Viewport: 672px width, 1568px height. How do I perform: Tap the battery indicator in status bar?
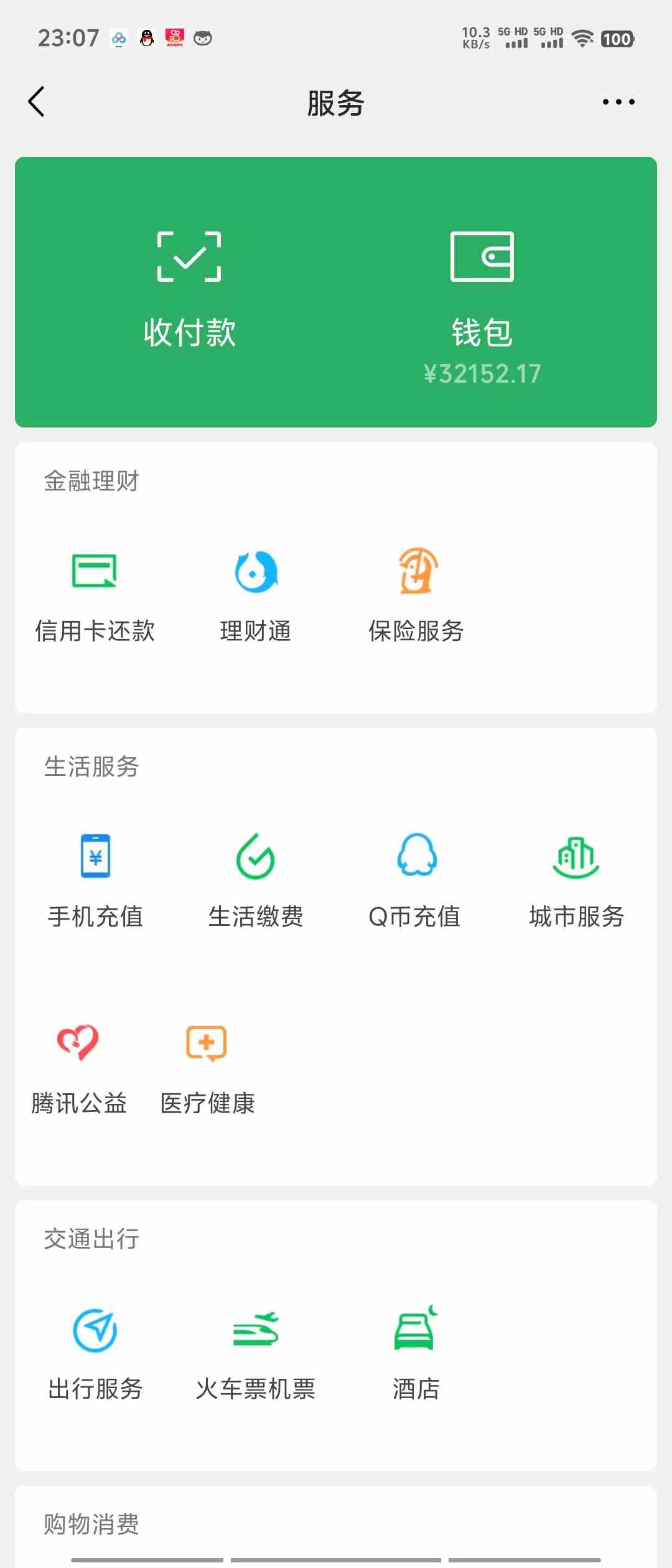tap(616, 39)
